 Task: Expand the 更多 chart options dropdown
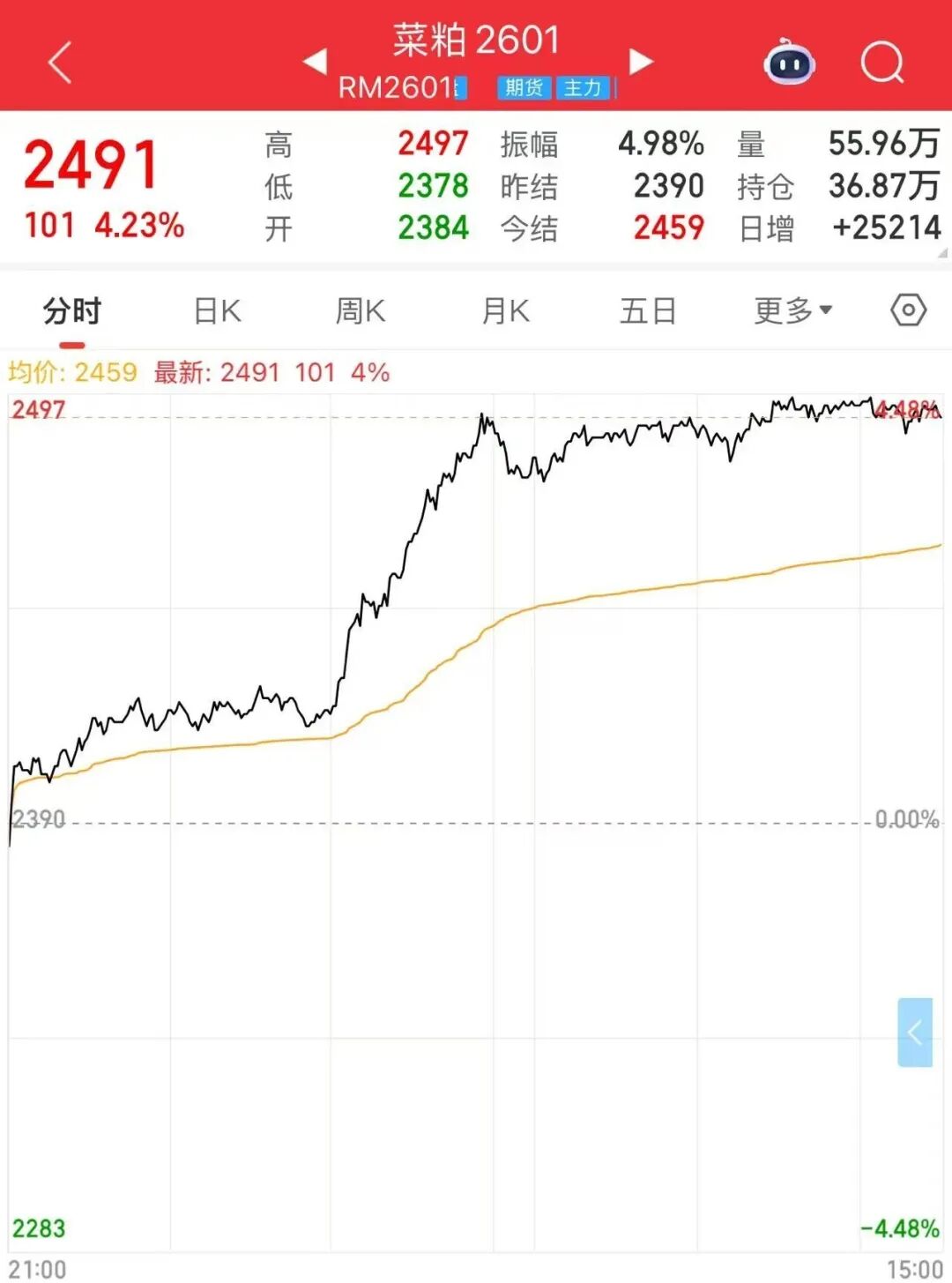point(792,311)
